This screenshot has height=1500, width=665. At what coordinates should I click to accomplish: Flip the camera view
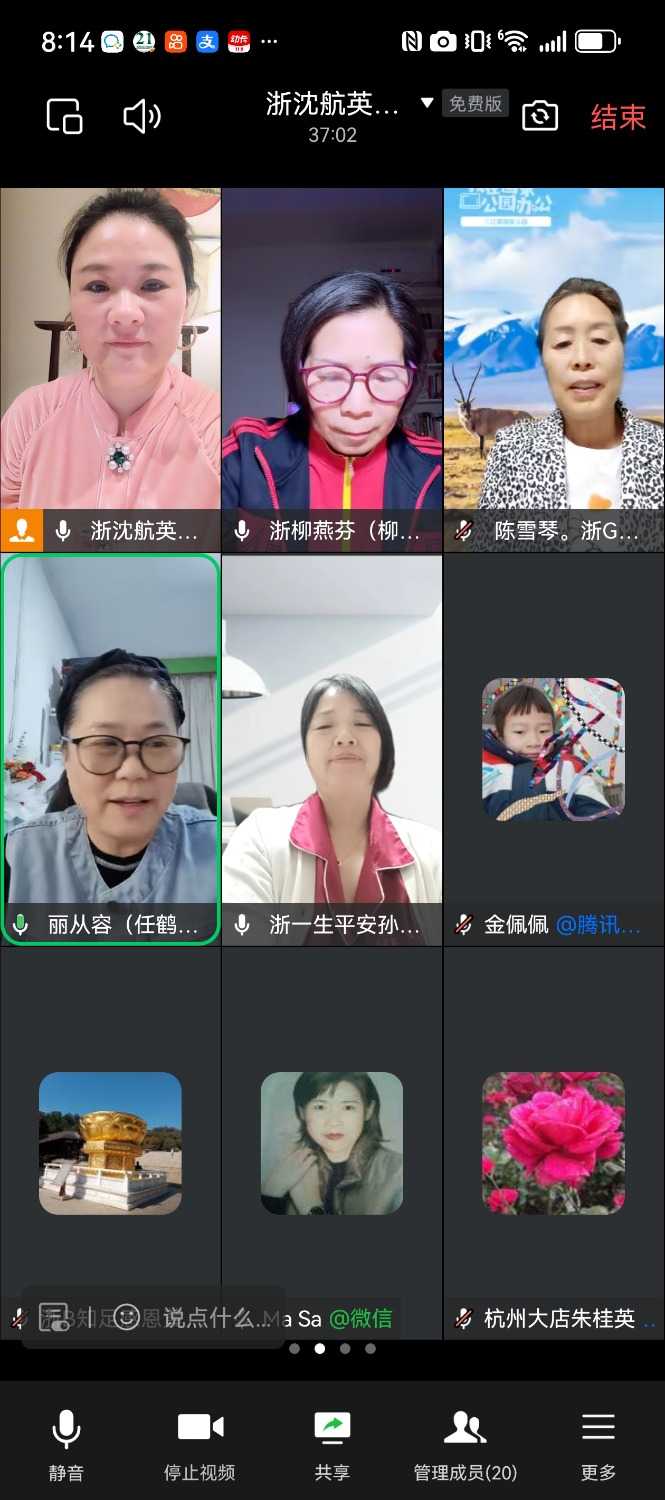[x=540, y=116]
